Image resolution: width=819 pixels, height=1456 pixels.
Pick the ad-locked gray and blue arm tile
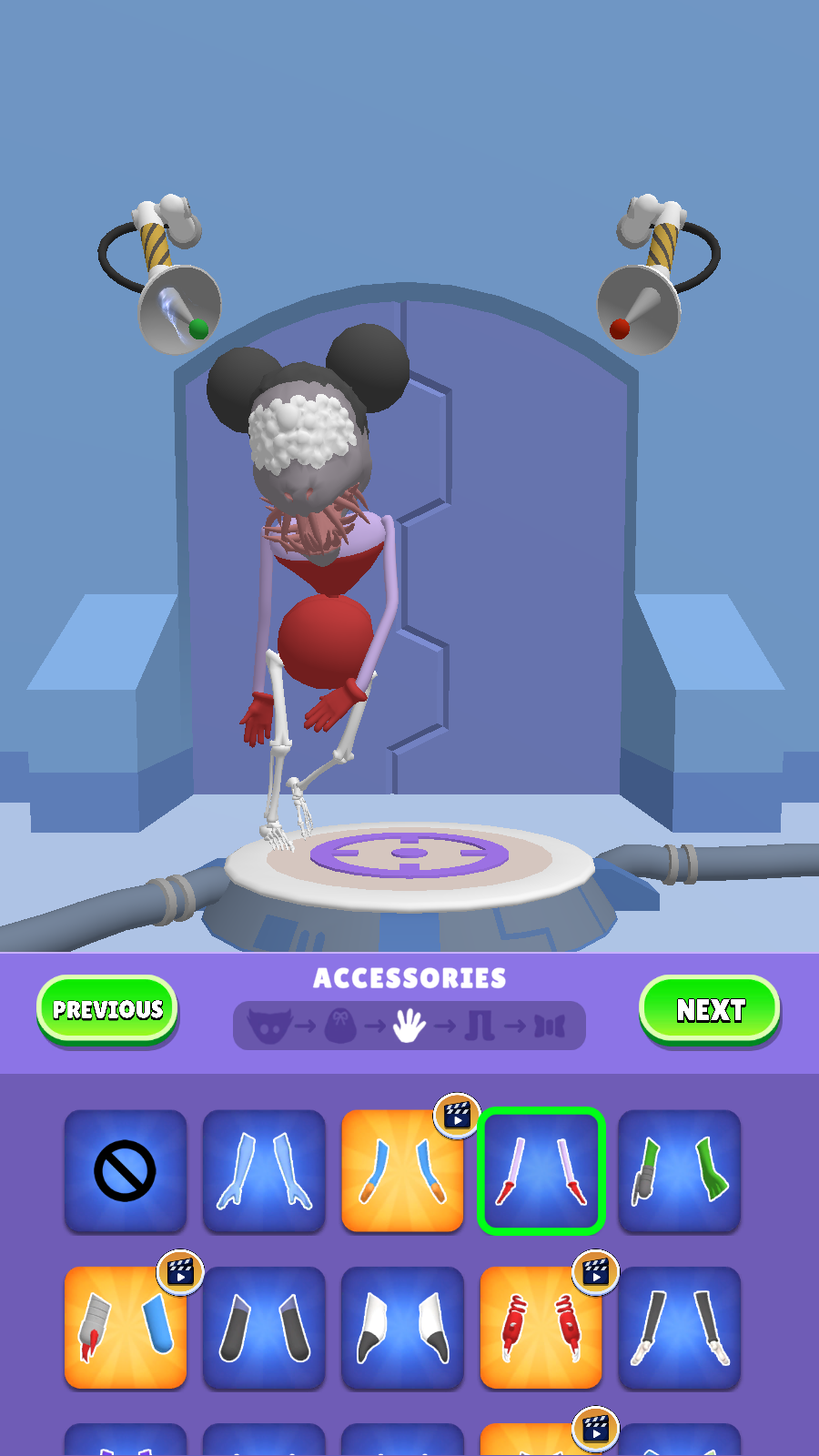click(126, 1328)
